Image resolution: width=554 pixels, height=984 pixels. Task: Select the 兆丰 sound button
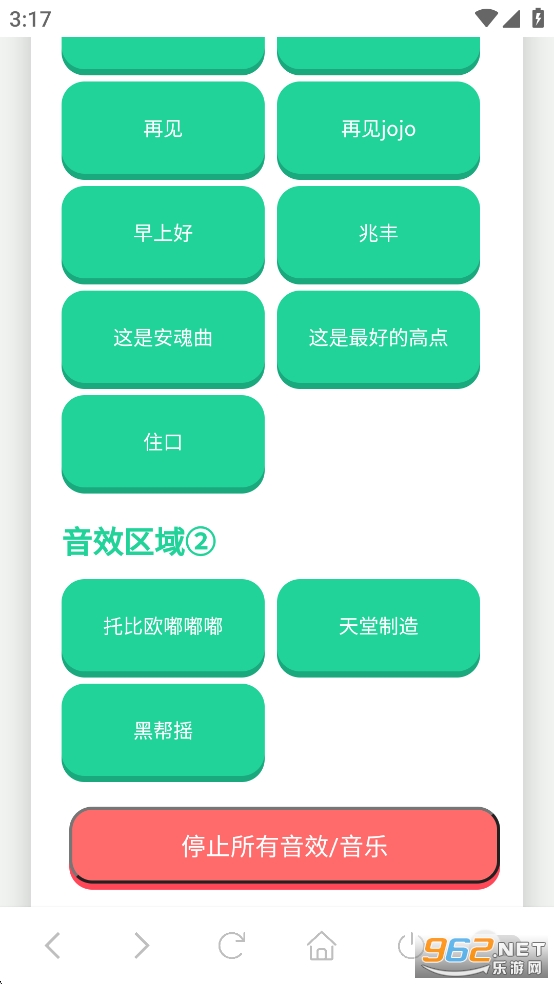pos(378,234)
